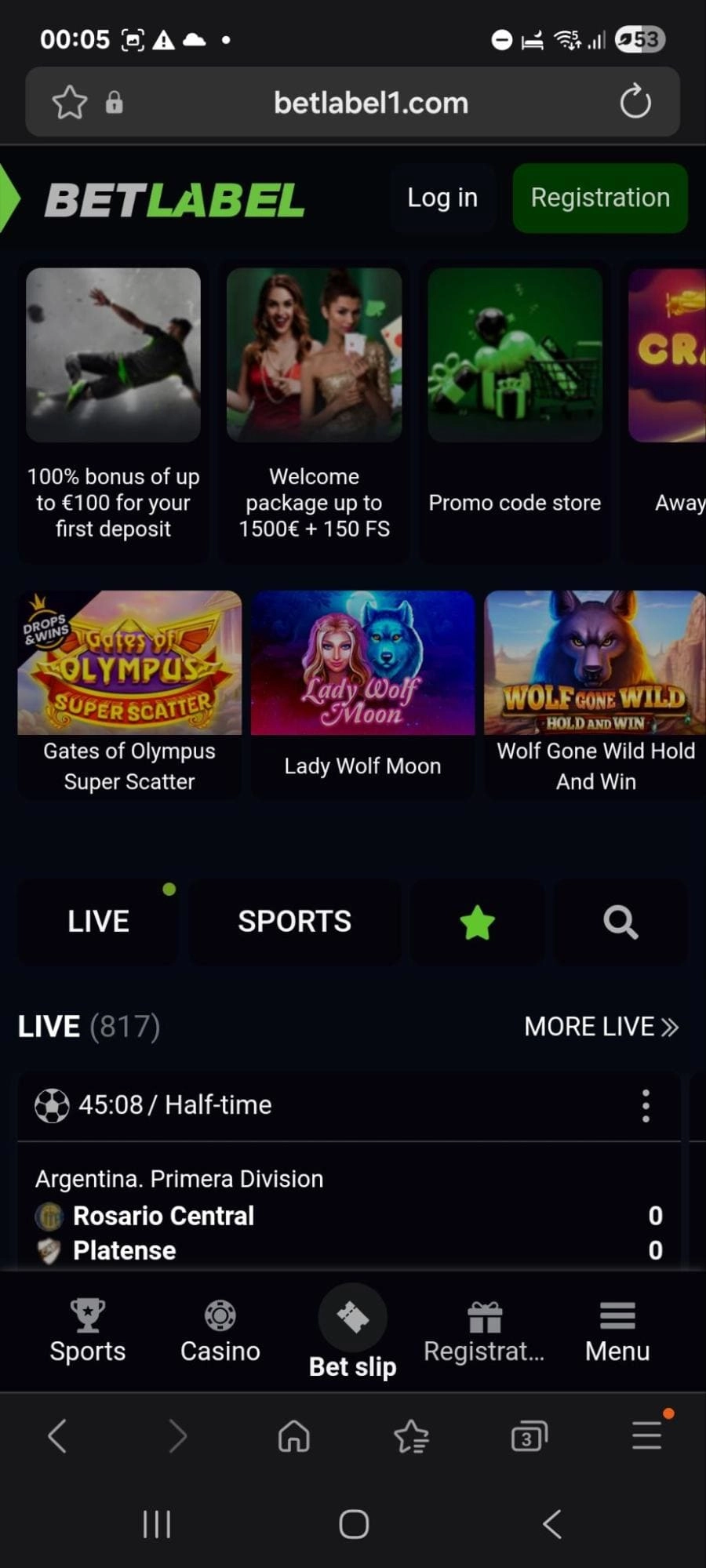Switch to the LIVE tab
The image size is (706, 1568).
pos(98,922)
